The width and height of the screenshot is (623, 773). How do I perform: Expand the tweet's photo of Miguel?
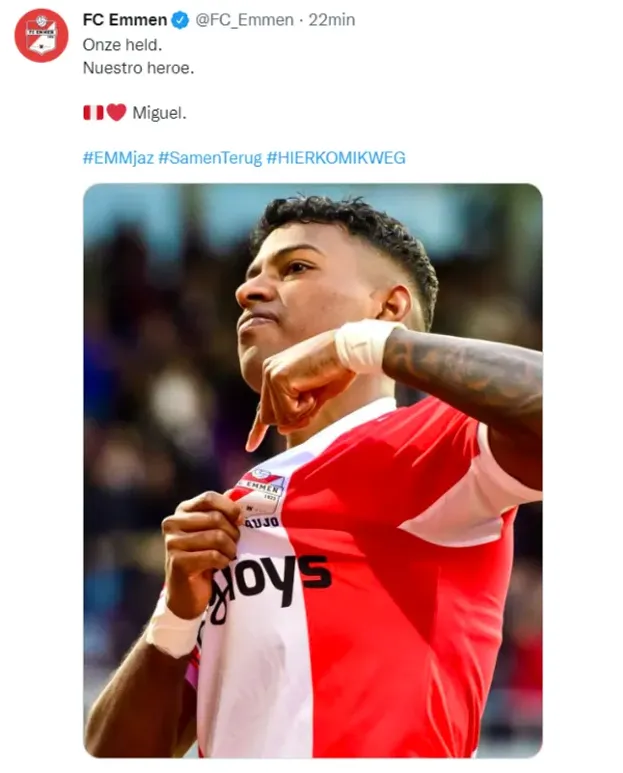pos(312,470)
